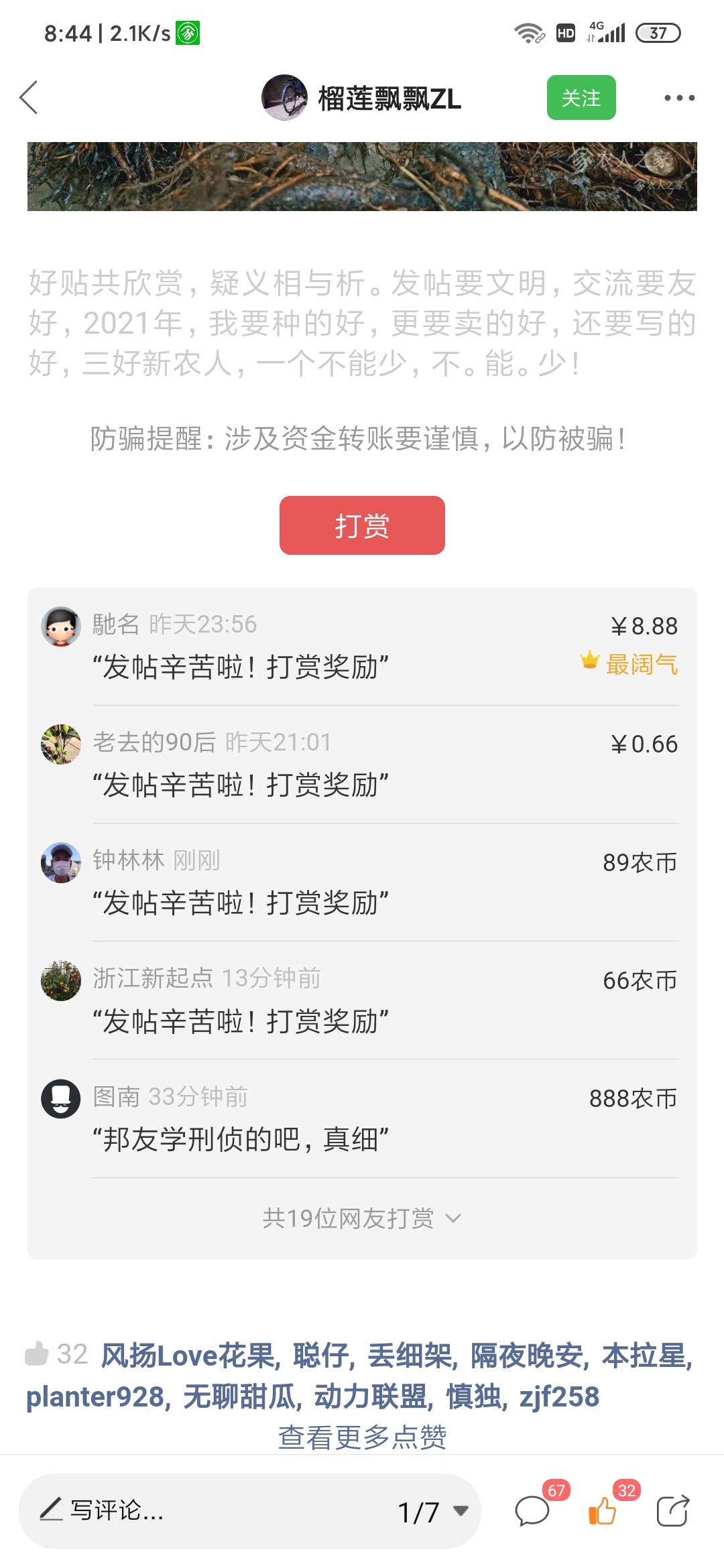The image size is (724, 1568).
Task: Like the post with the thumbs-up icon
Action: point(603,1511)
